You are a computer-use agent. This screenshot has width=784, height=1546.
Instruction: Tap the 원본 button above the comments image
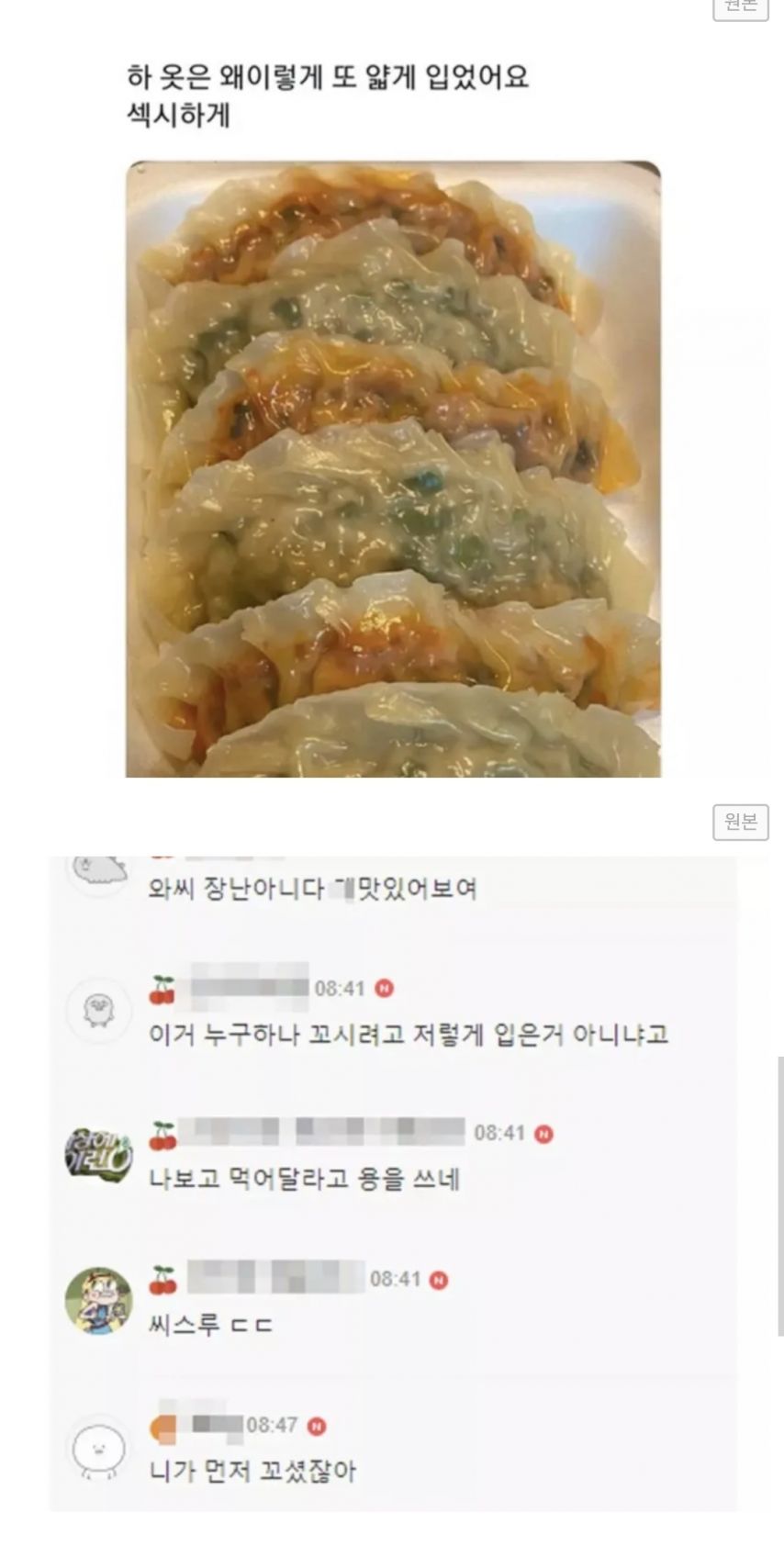740,822
